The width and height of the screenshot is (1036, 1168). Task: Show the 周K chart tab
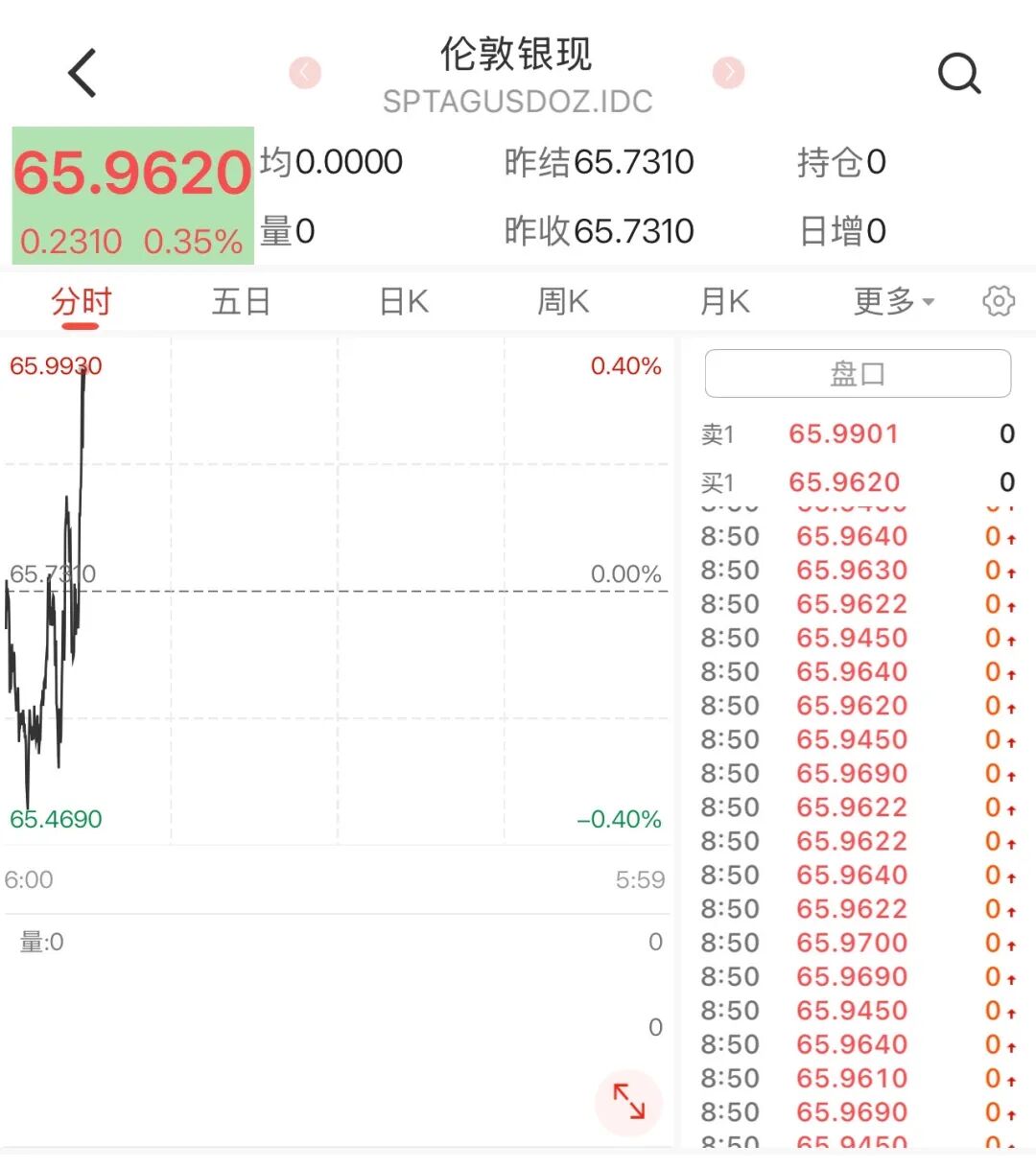(x=563, y=302)
